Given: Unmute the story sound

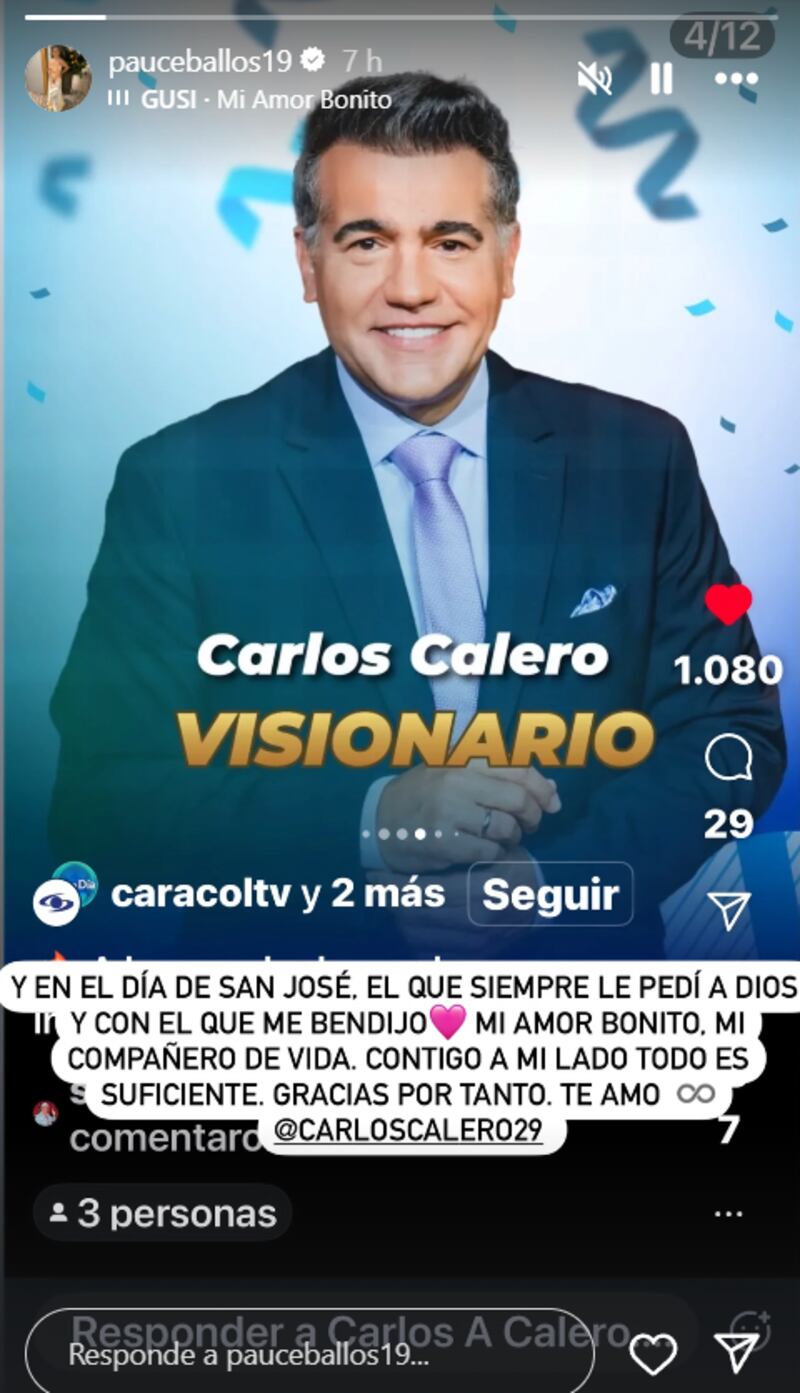Looking at the screenshot, I should pyautogui.click(x=595, y=78).
